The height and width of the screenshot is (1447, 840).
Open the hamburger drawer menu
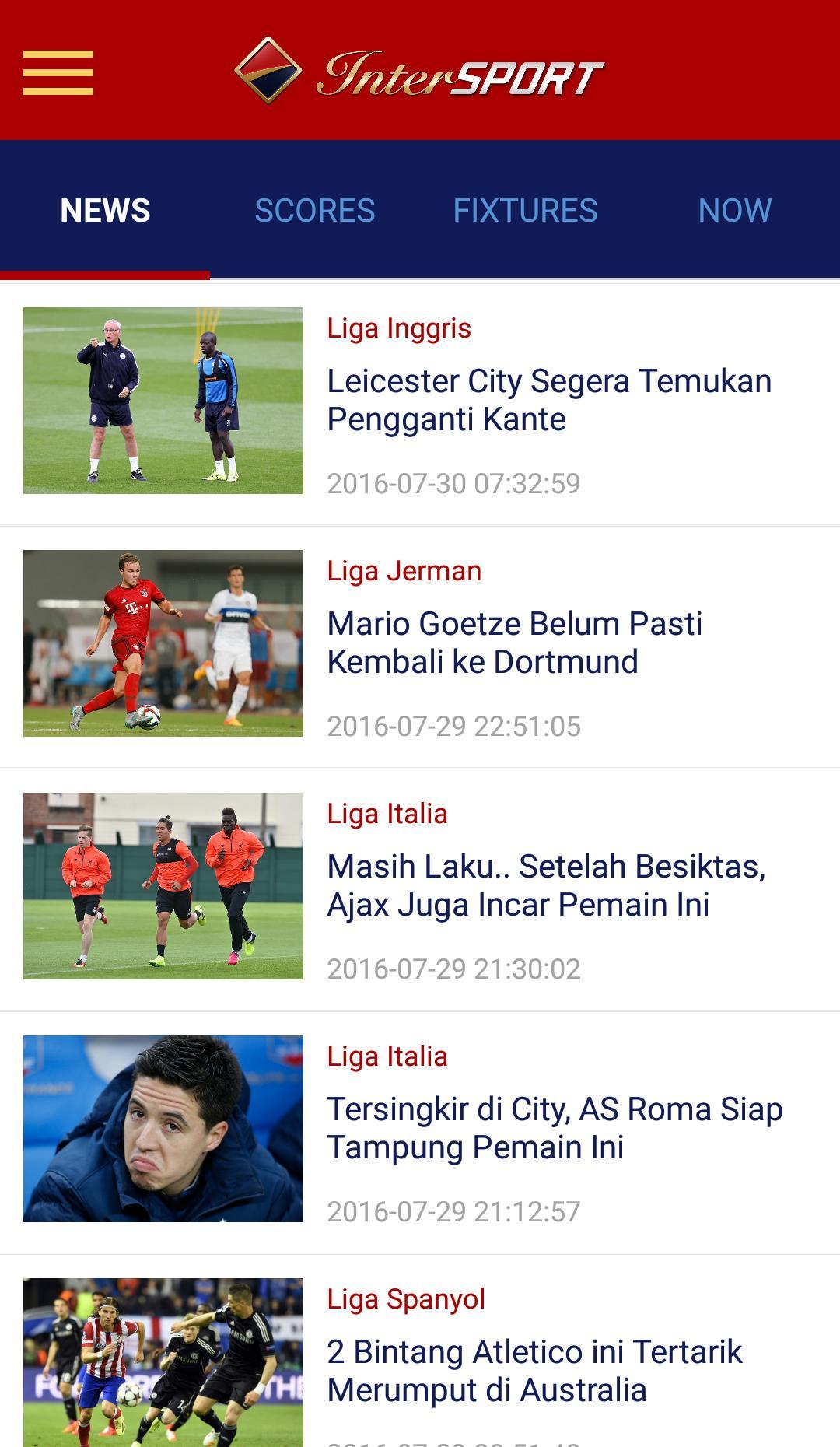coord(58,72)
